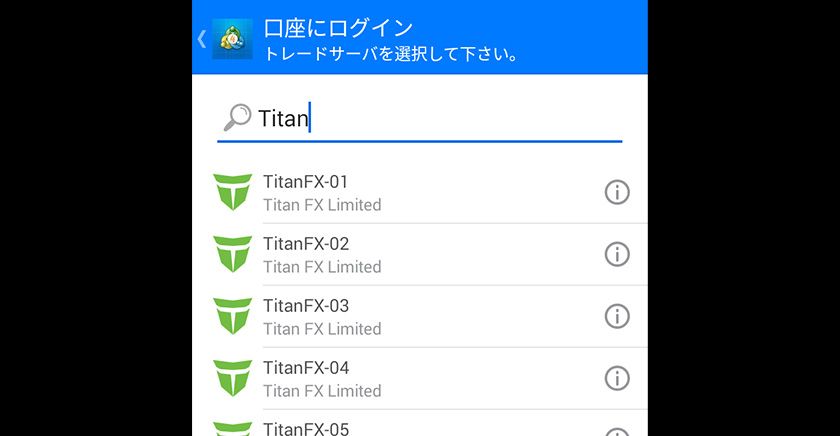840x436 pixels.
Task: Open the TitanFX-03 server row
Action: coord(400,317)
